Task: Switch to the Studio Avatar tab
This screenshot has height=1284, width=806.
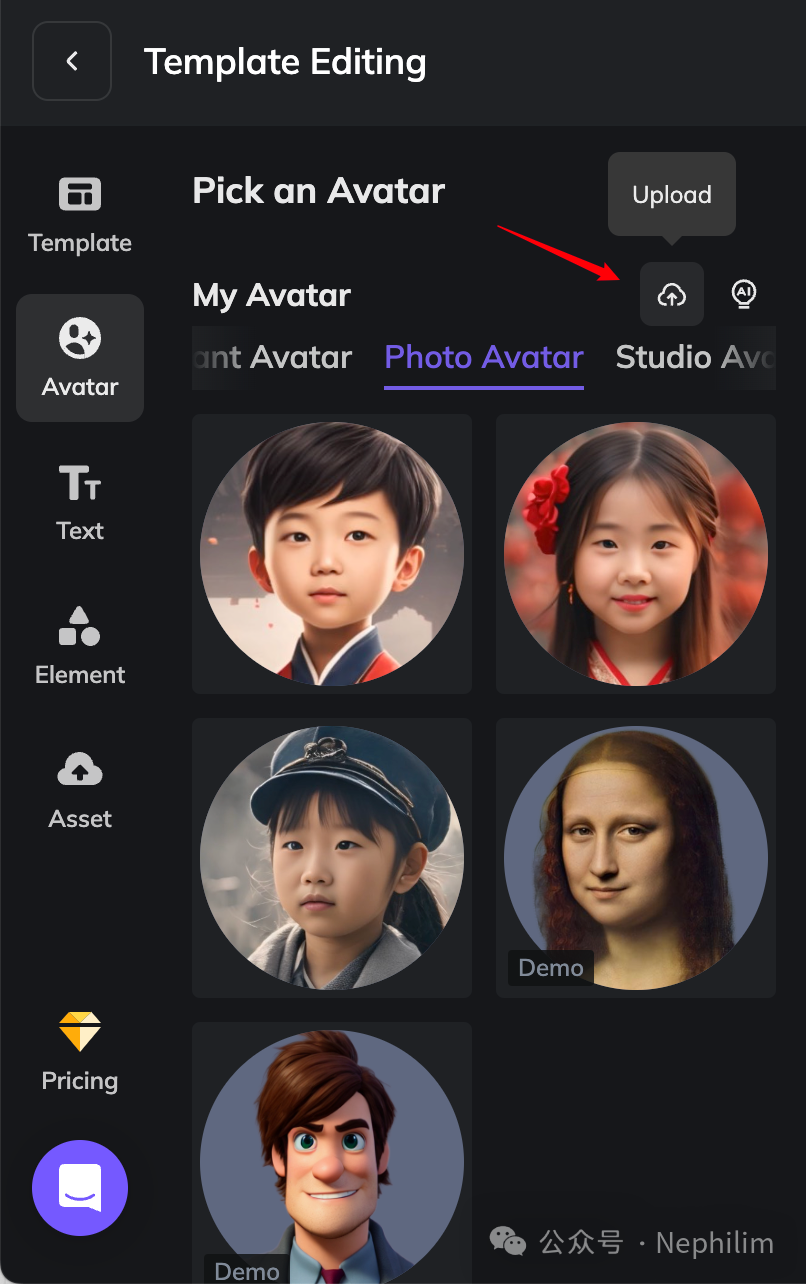Action: click(695, 358)
